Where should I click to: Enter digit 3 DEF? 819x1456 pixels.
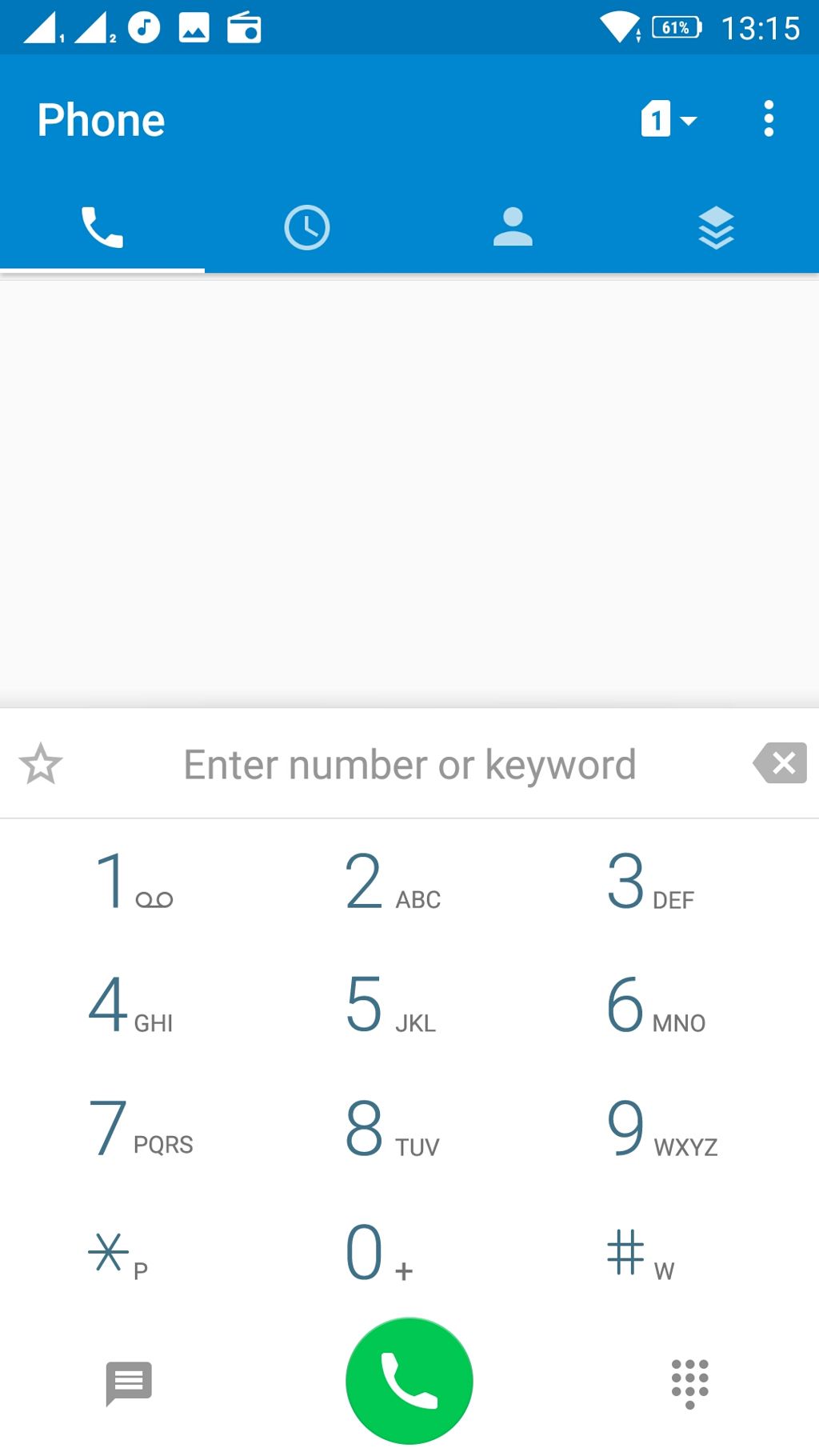(649, 881)
